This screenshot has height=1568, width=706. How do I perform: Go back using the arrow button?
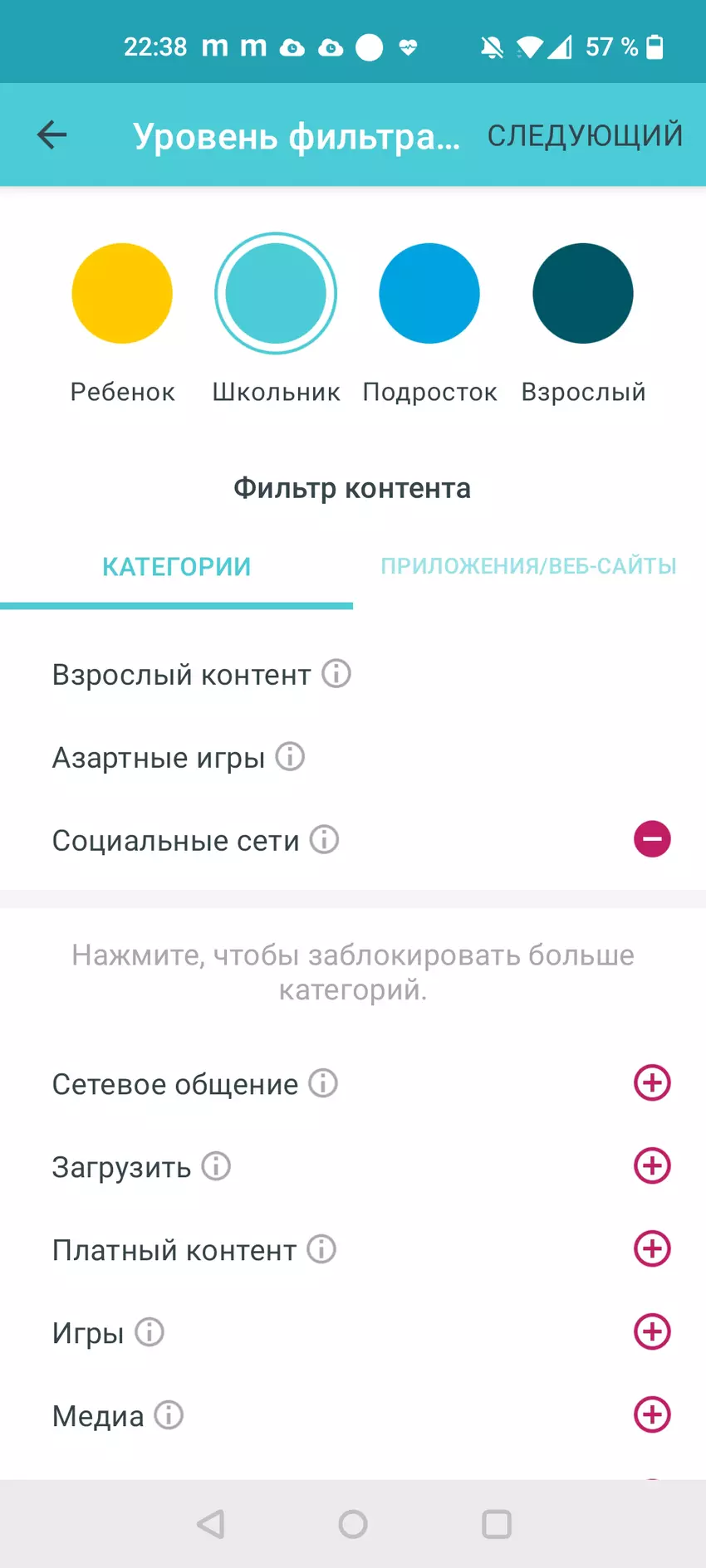pos(51,134)
